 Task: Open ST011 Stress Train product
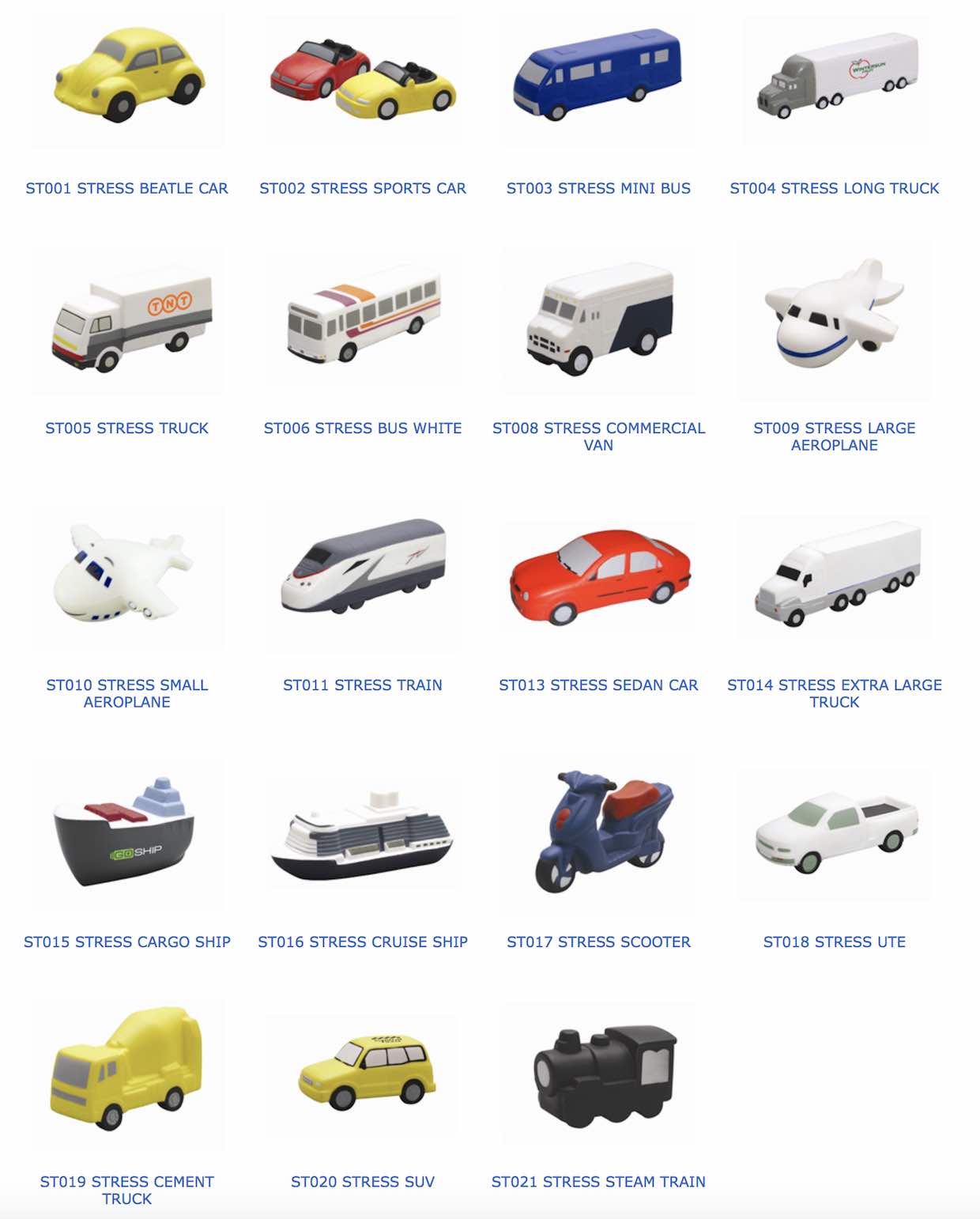coord(363,685)
